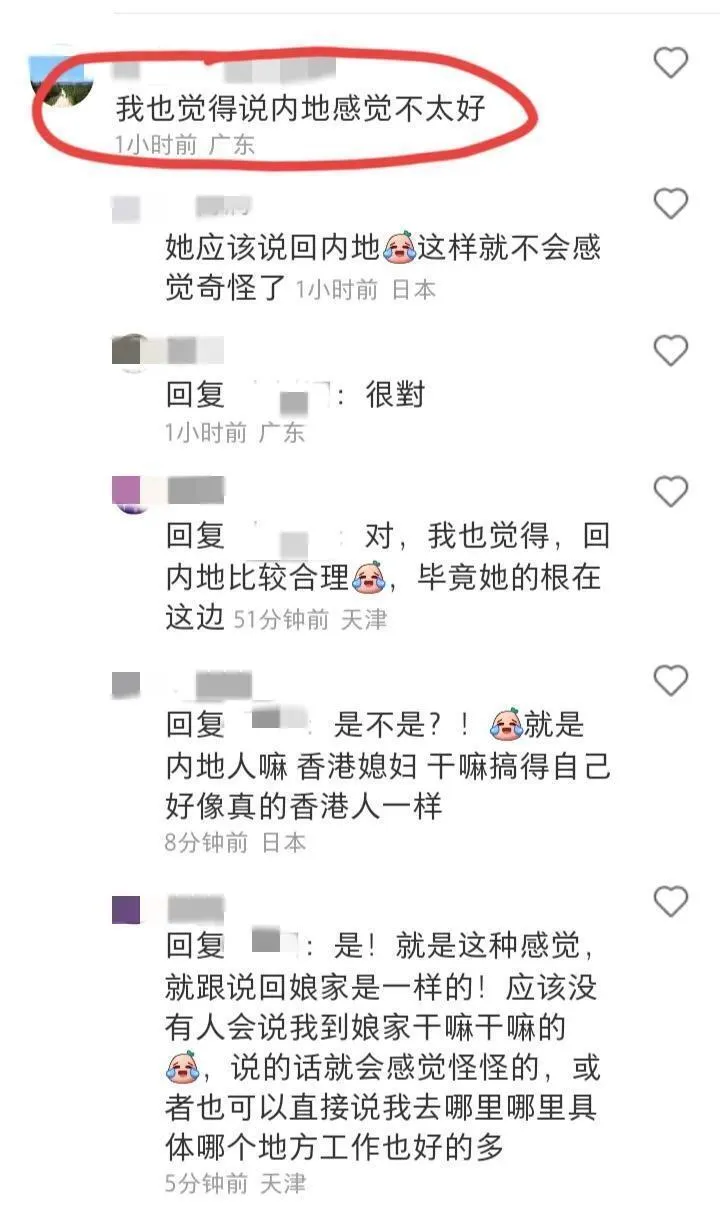Like the comment '回内地比较合理'
This screenshot has height=1217, width=720.
click(x=671, y=492)
